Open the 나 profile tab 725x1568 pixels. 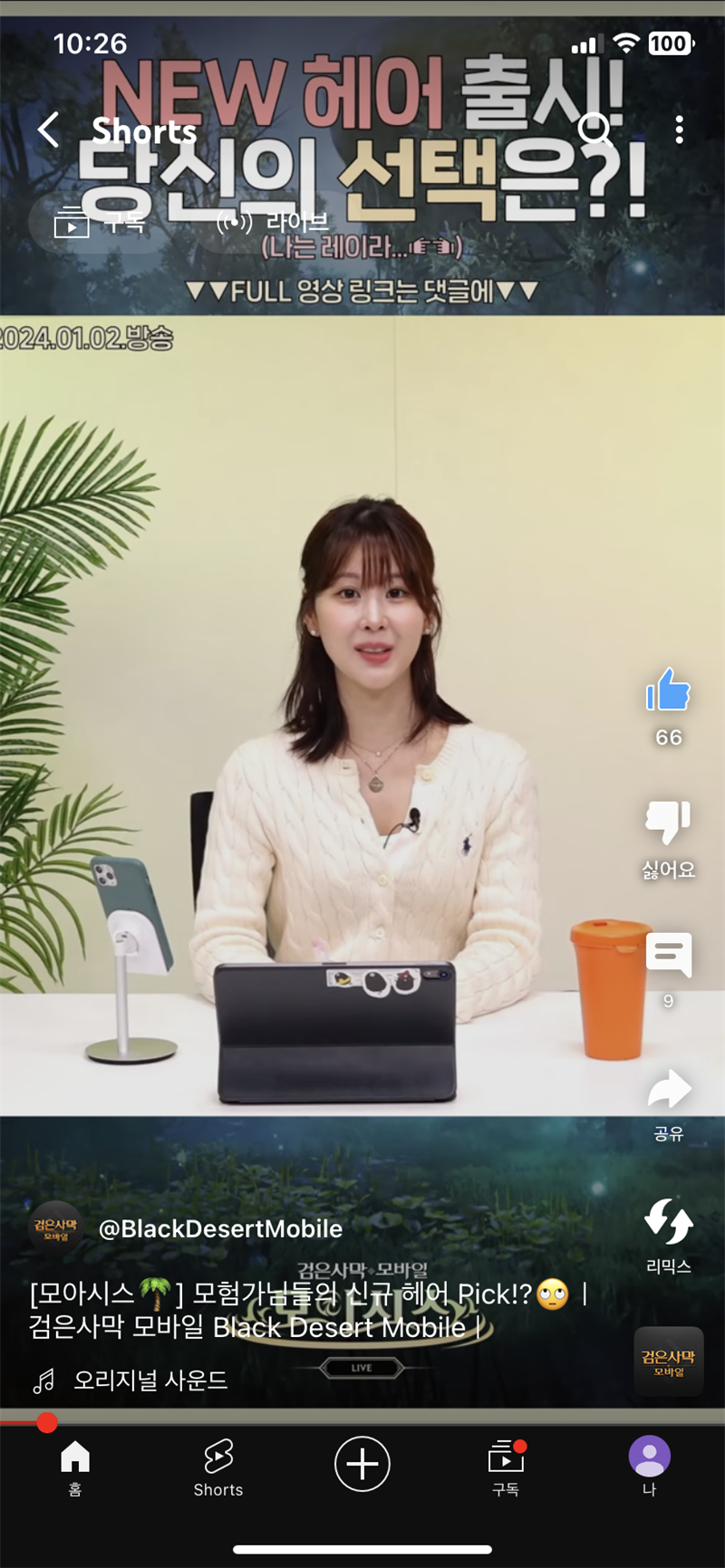click(x=649, y=1467)
